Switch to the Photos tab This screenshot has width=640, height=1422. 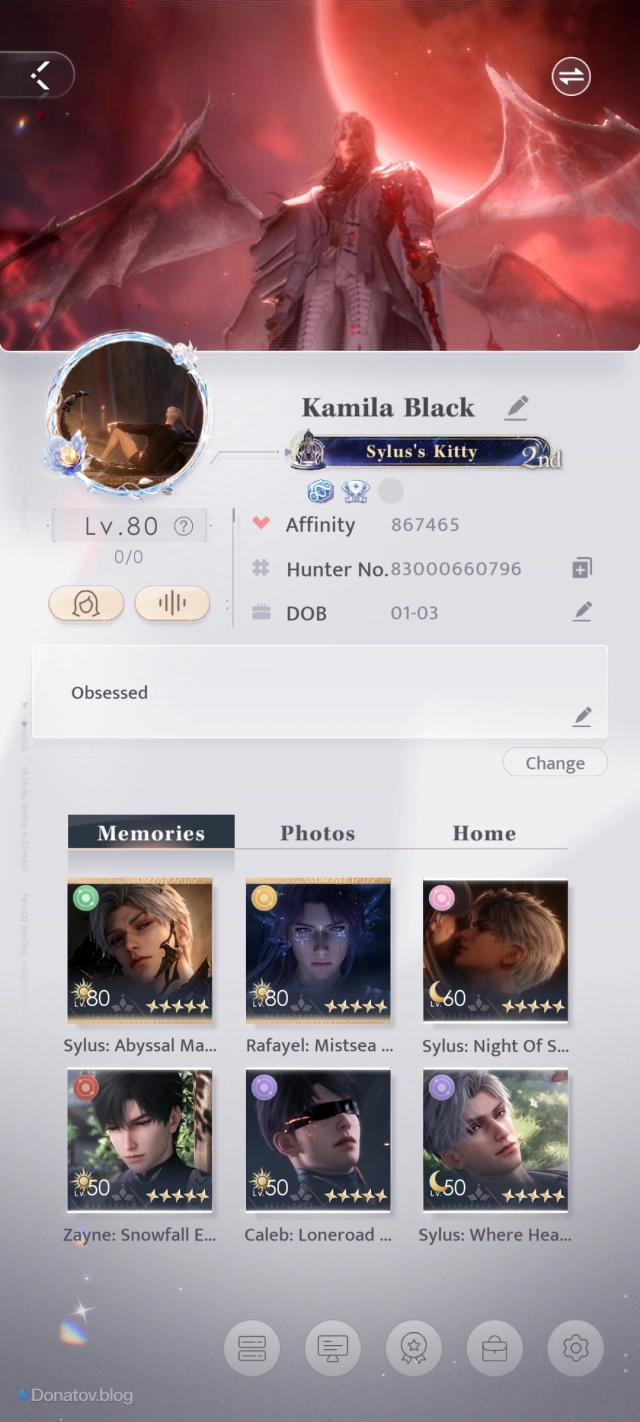point(317,833)
